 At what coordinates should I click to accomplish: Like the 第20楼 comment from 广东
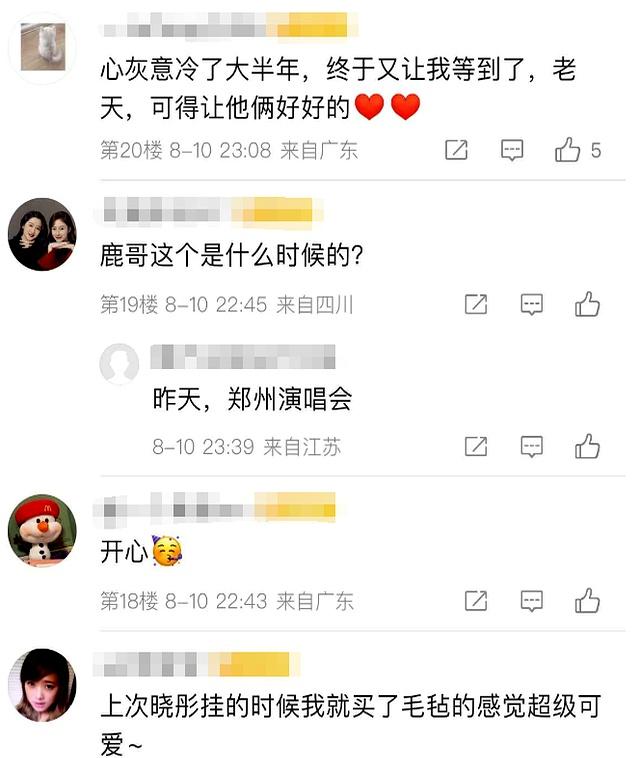coord(568,151)
